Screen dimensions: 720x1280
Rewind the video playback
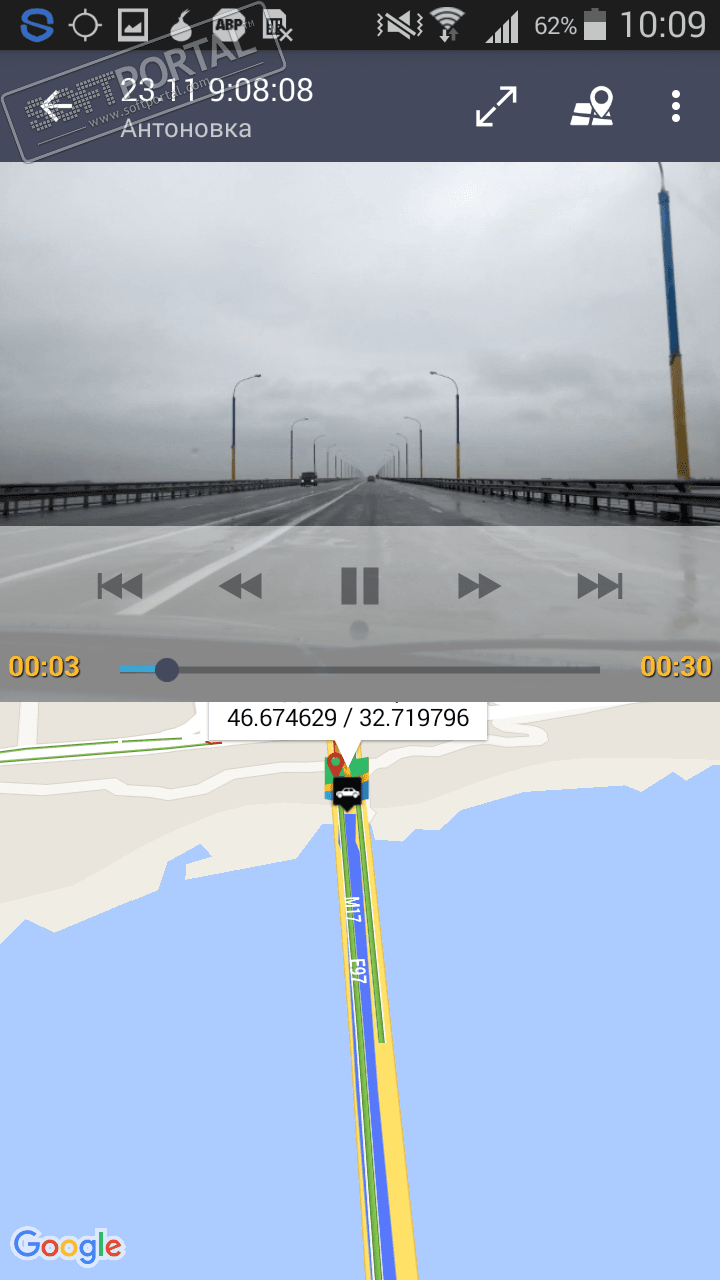point(240,586)
